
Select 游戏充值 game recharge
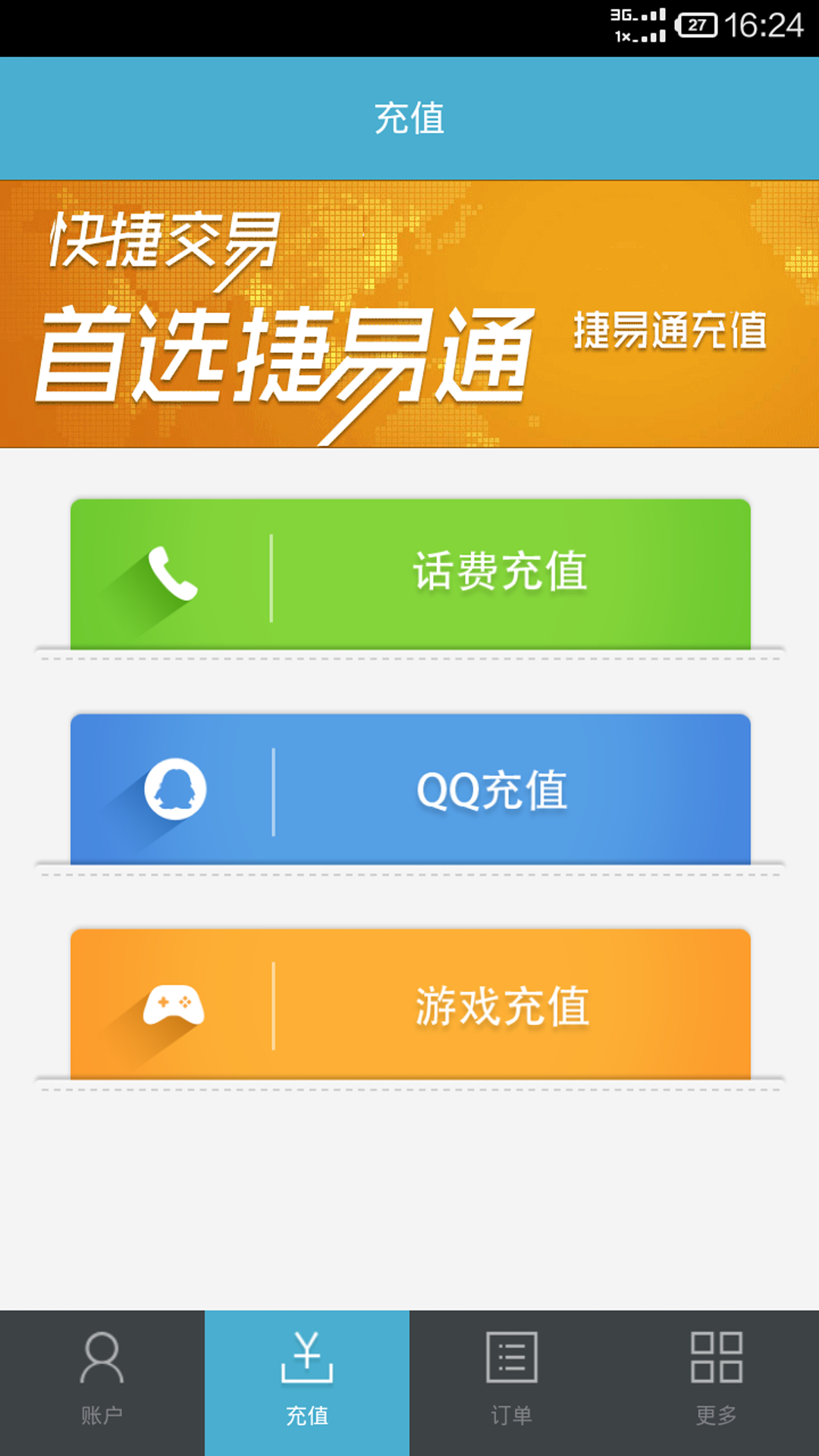pyautogui.click(x=410, y=1004)
